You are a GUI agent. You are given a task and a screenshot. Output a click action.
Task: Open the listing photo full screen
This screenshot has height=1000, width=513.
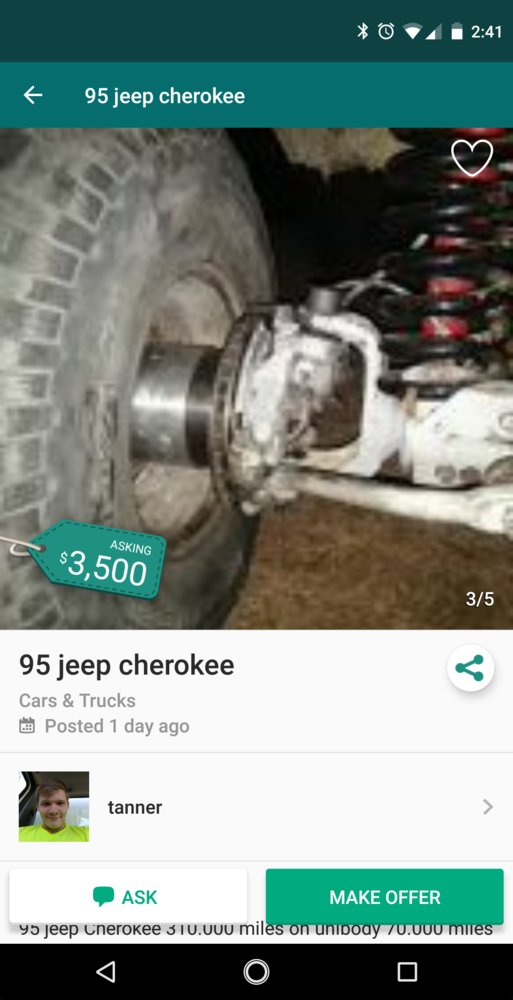click(256, 378)
